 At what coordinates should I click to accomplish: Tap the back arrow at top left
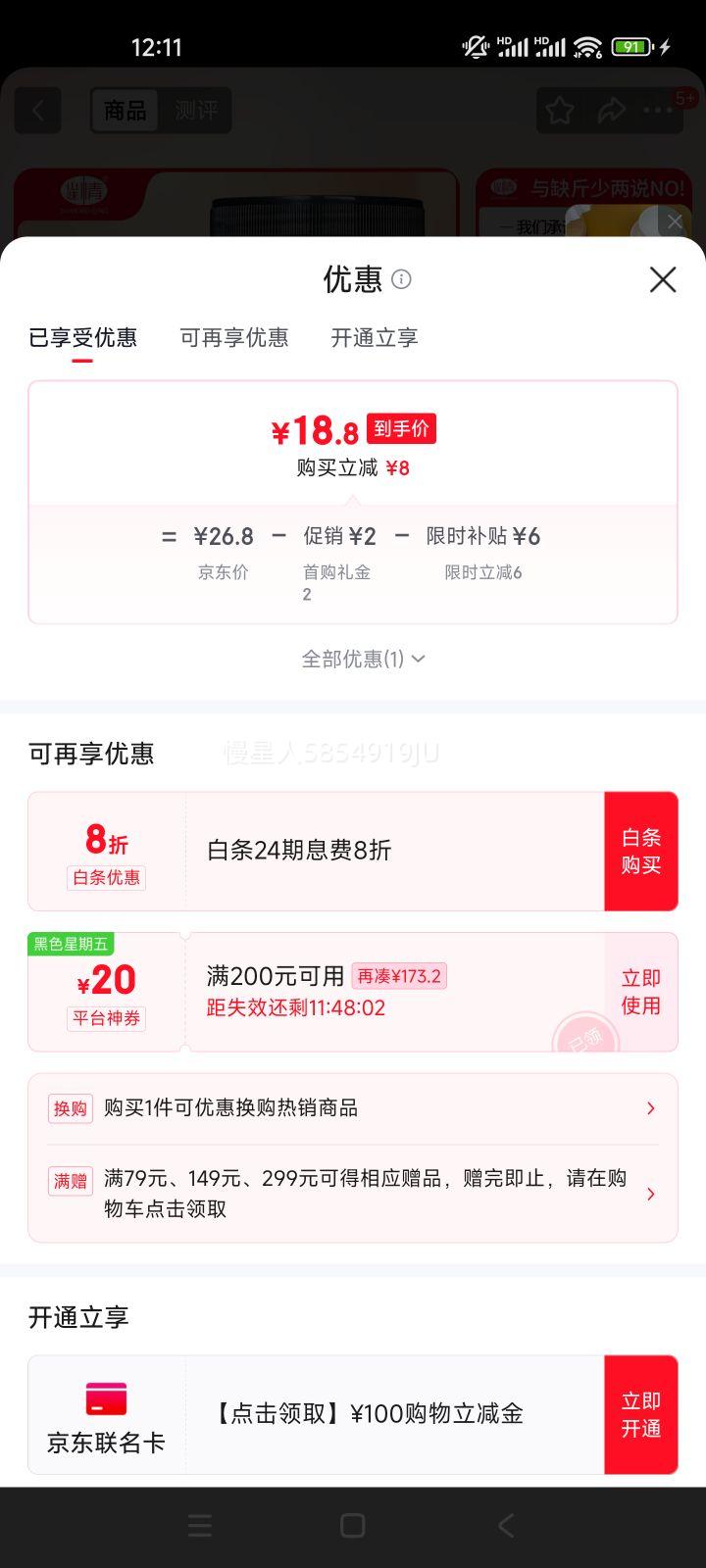point(38,111)
